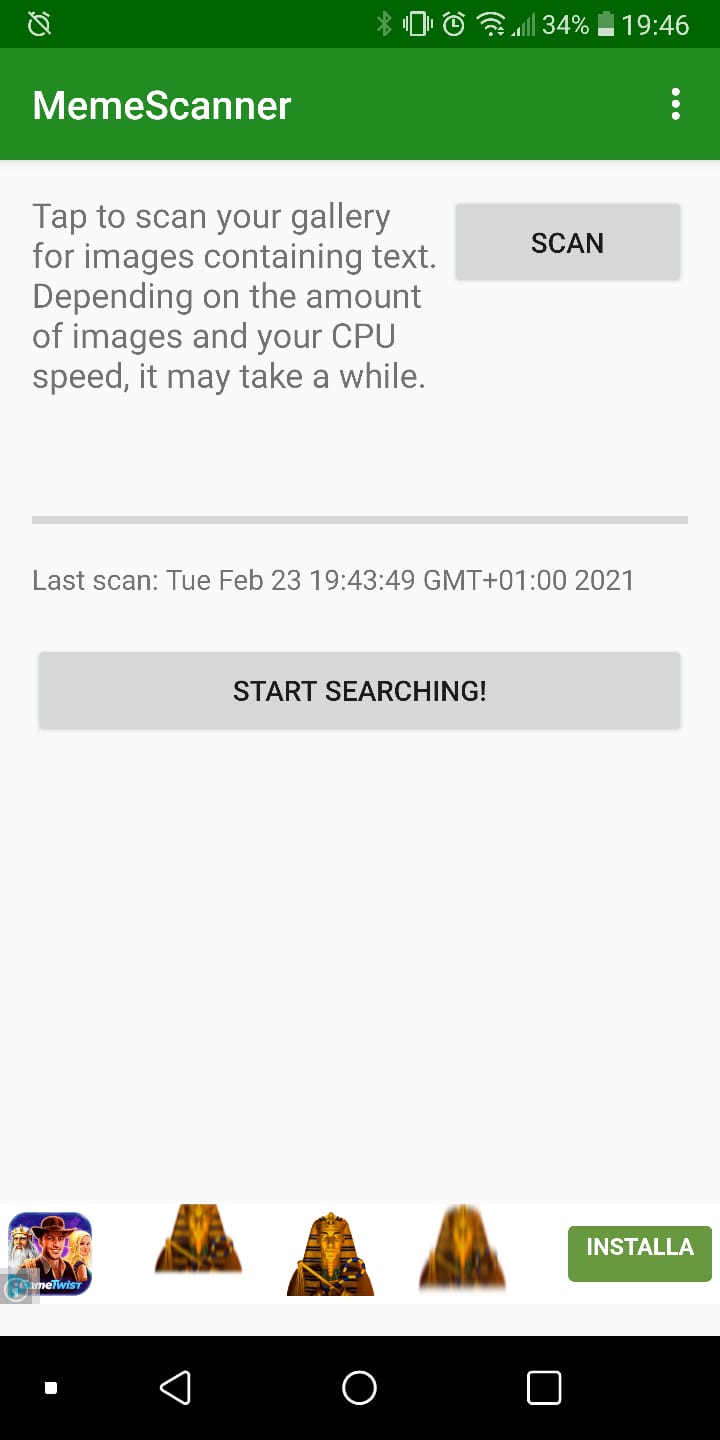720x1440 pixels.
Task: Open the recent apps view
Action: click(x=544, y=1388)
